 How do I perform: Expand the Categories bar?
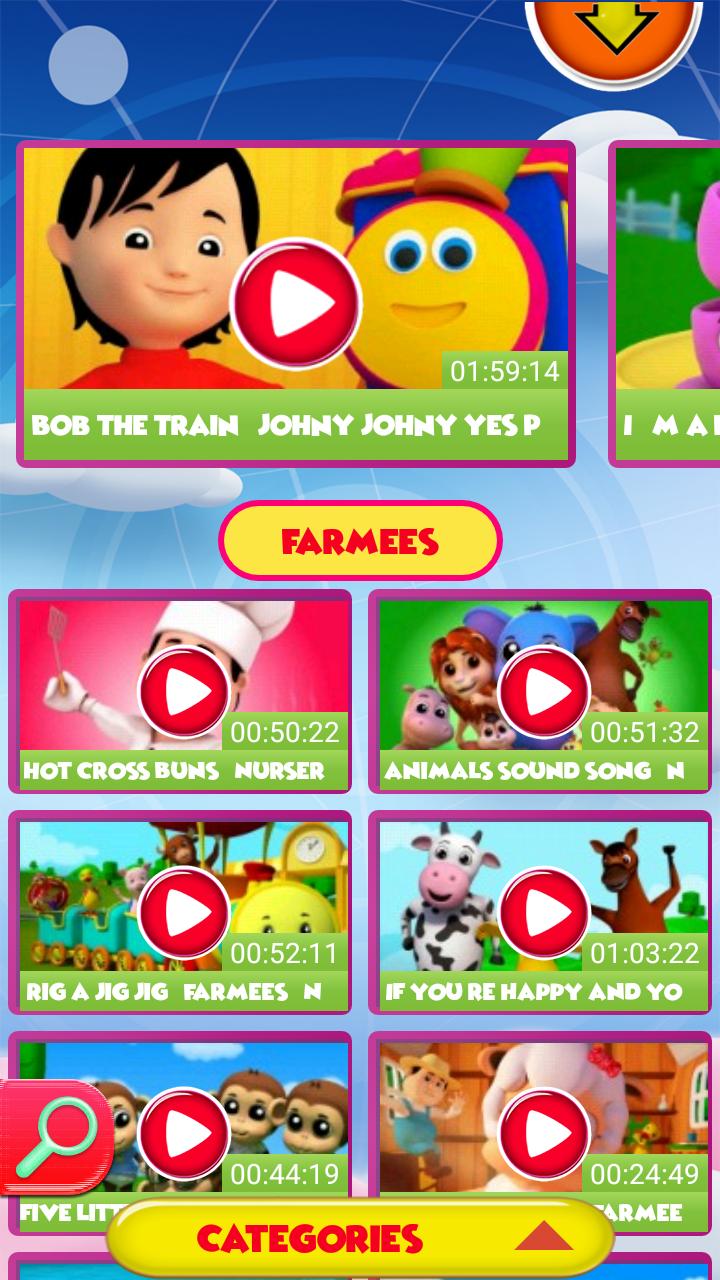[360, 1238]
